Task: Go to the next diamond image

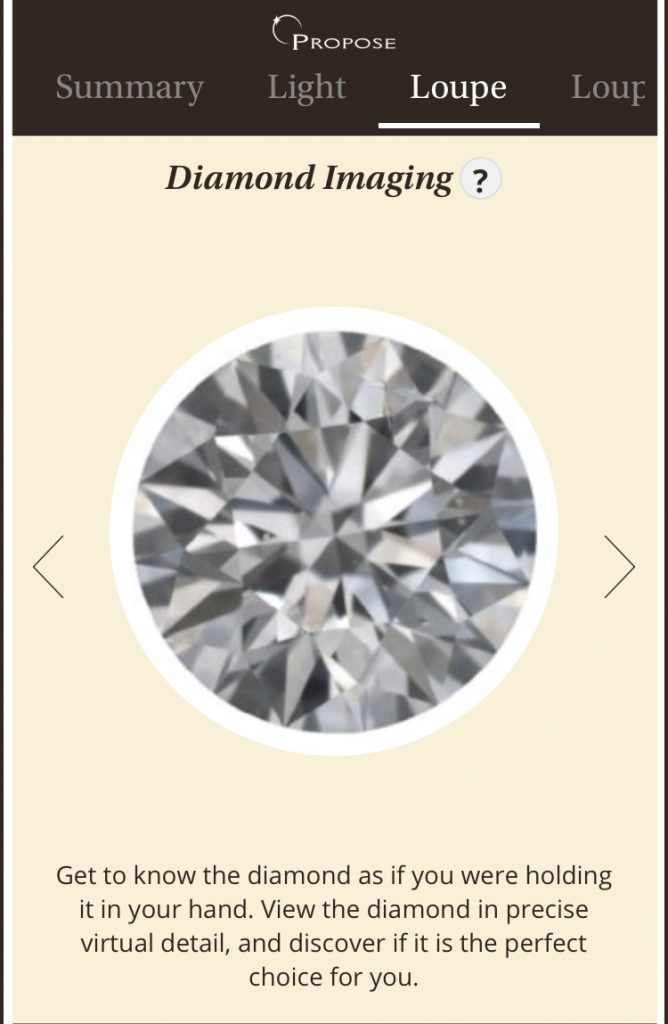Action: tap(619, 567)
